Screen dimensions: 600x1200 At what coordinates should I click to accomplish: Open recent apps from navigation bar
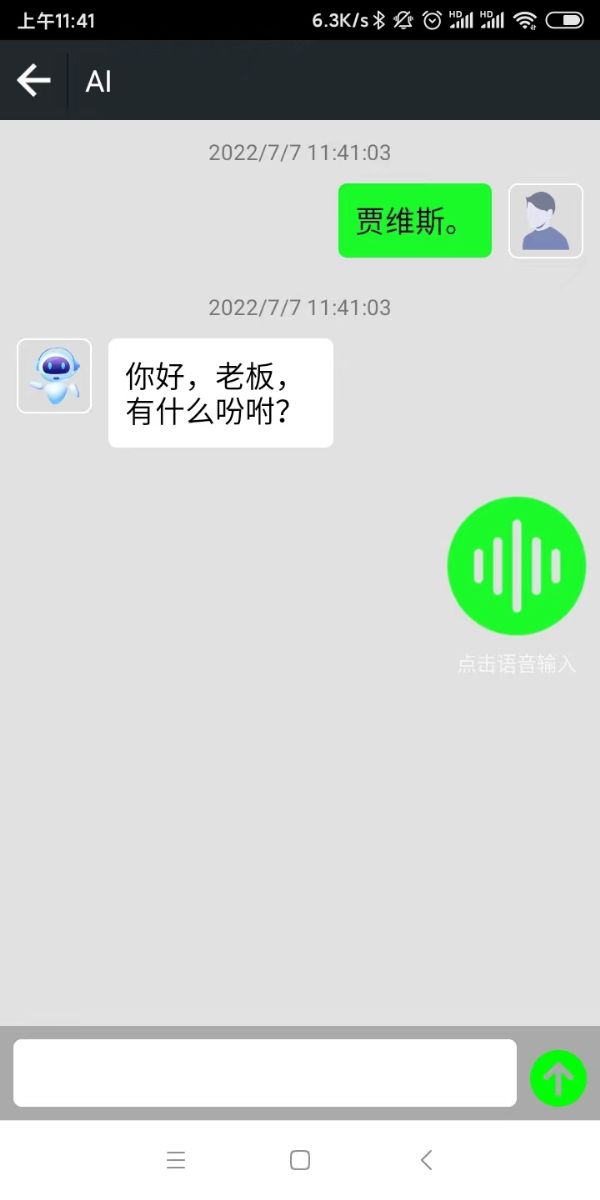(x=176, y=1160)
